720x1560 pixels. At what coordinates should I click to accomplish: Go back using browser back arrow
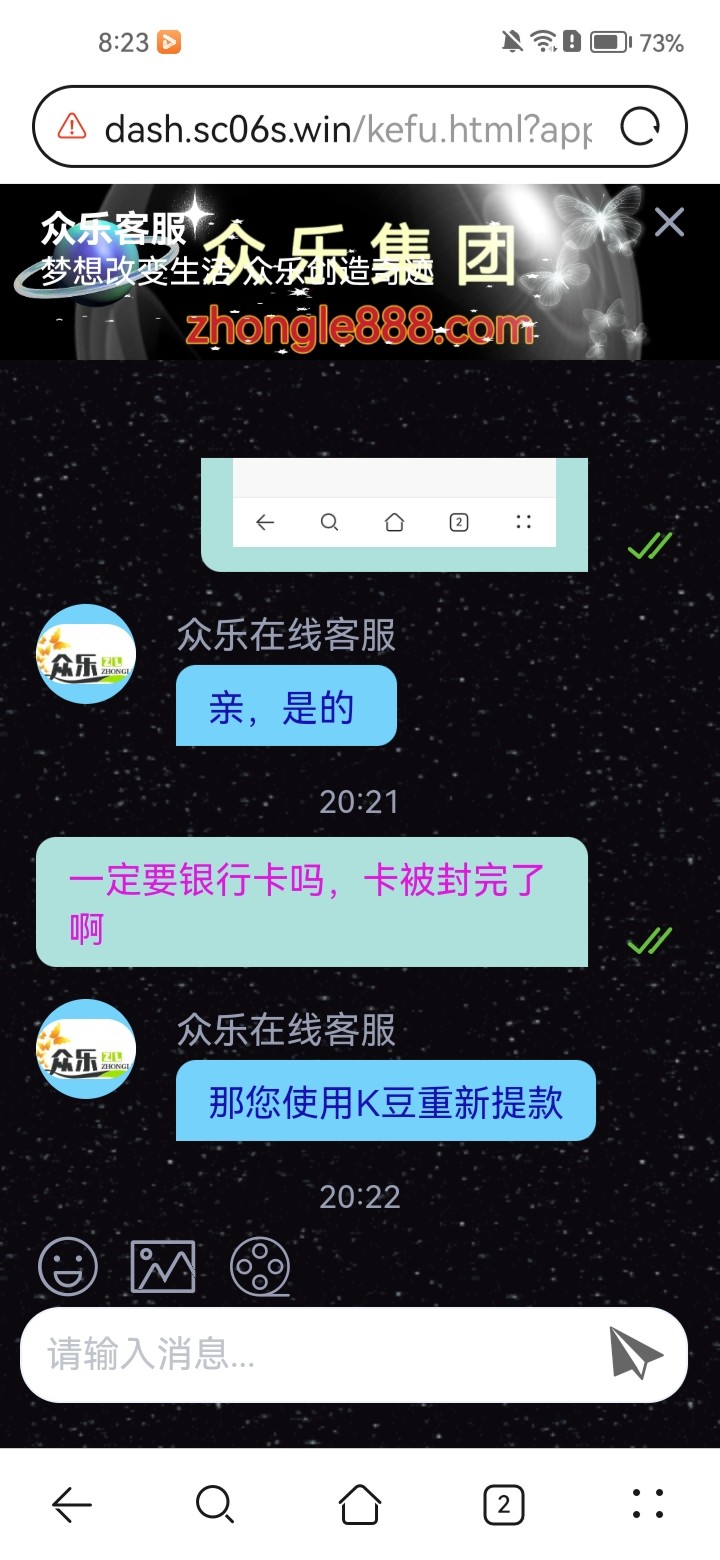point(72,1504)
